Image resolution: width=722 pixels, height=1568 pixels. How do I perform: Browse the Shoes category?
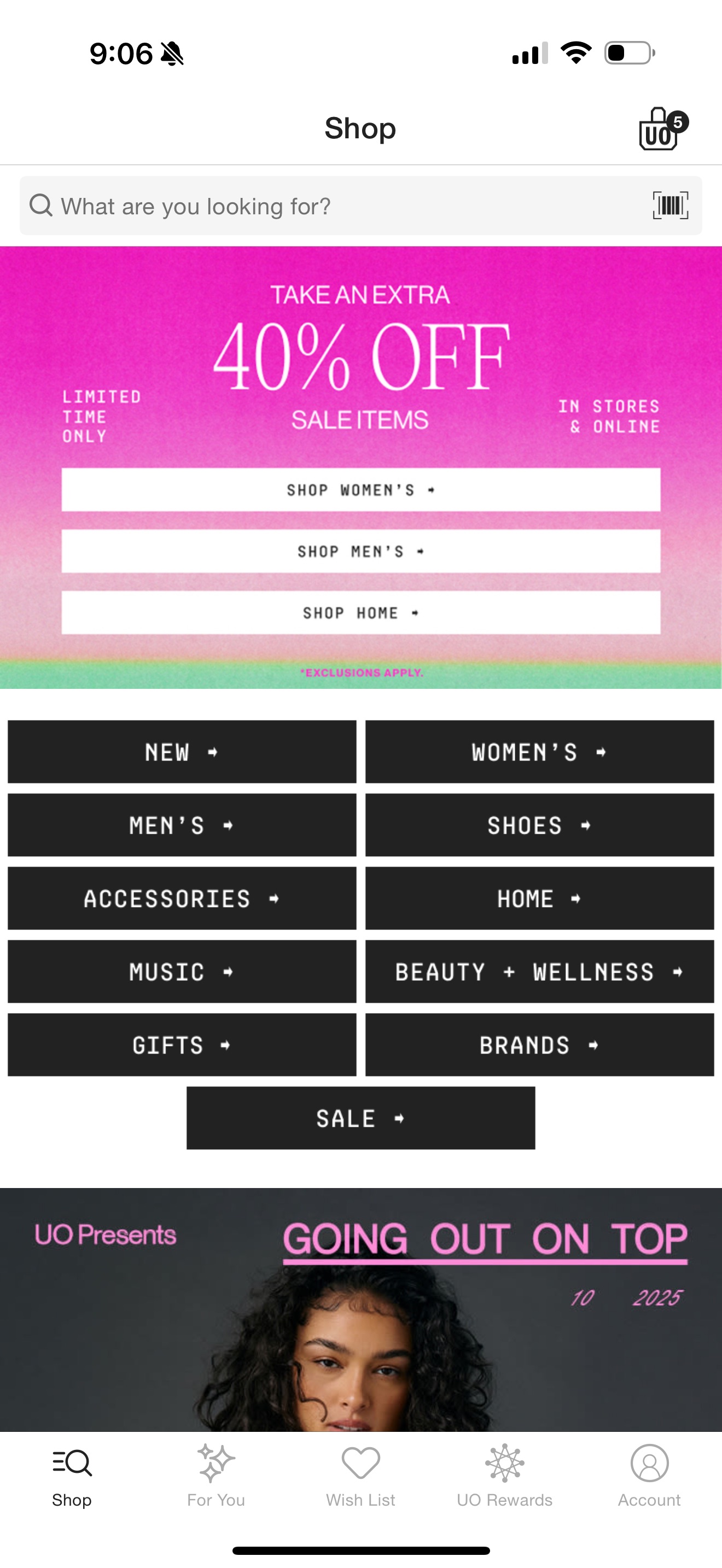click(x=539, y=826)
